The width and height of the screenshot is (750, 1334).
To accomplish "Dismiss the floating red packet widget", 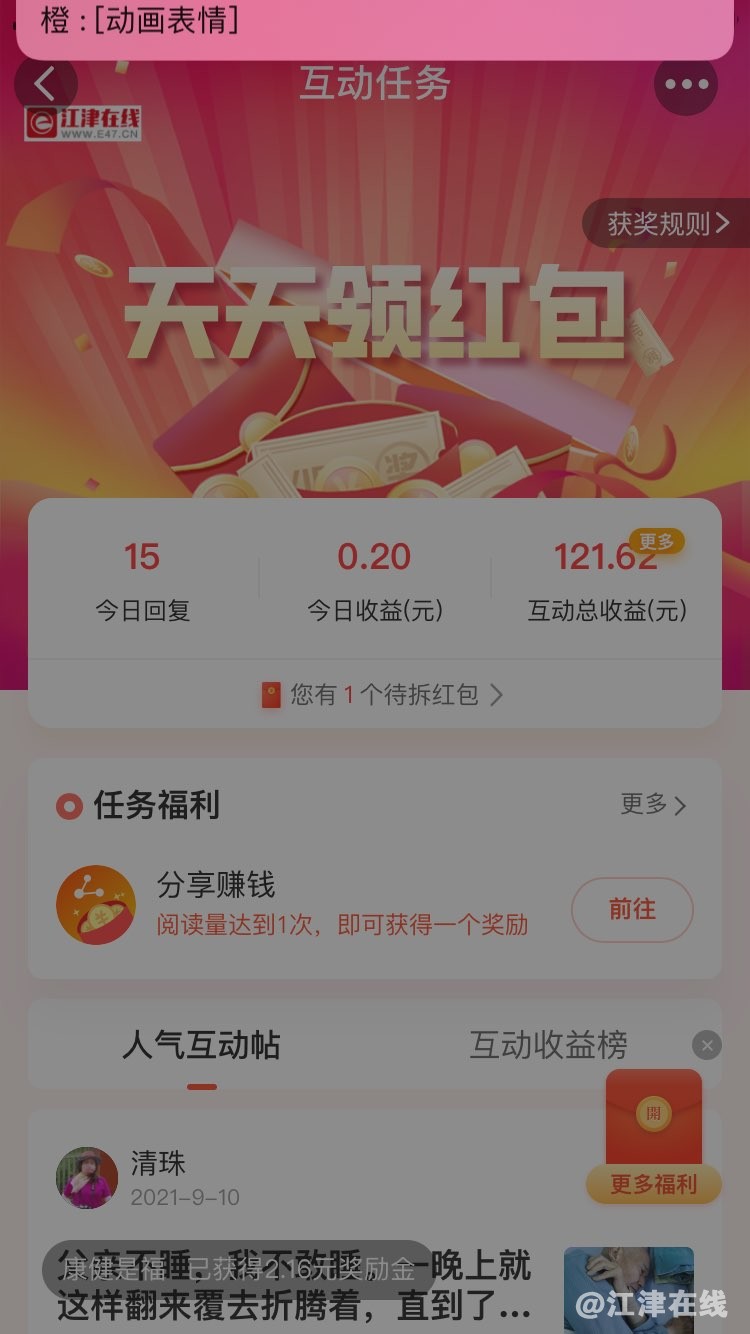I will (x=707, y=1046).
